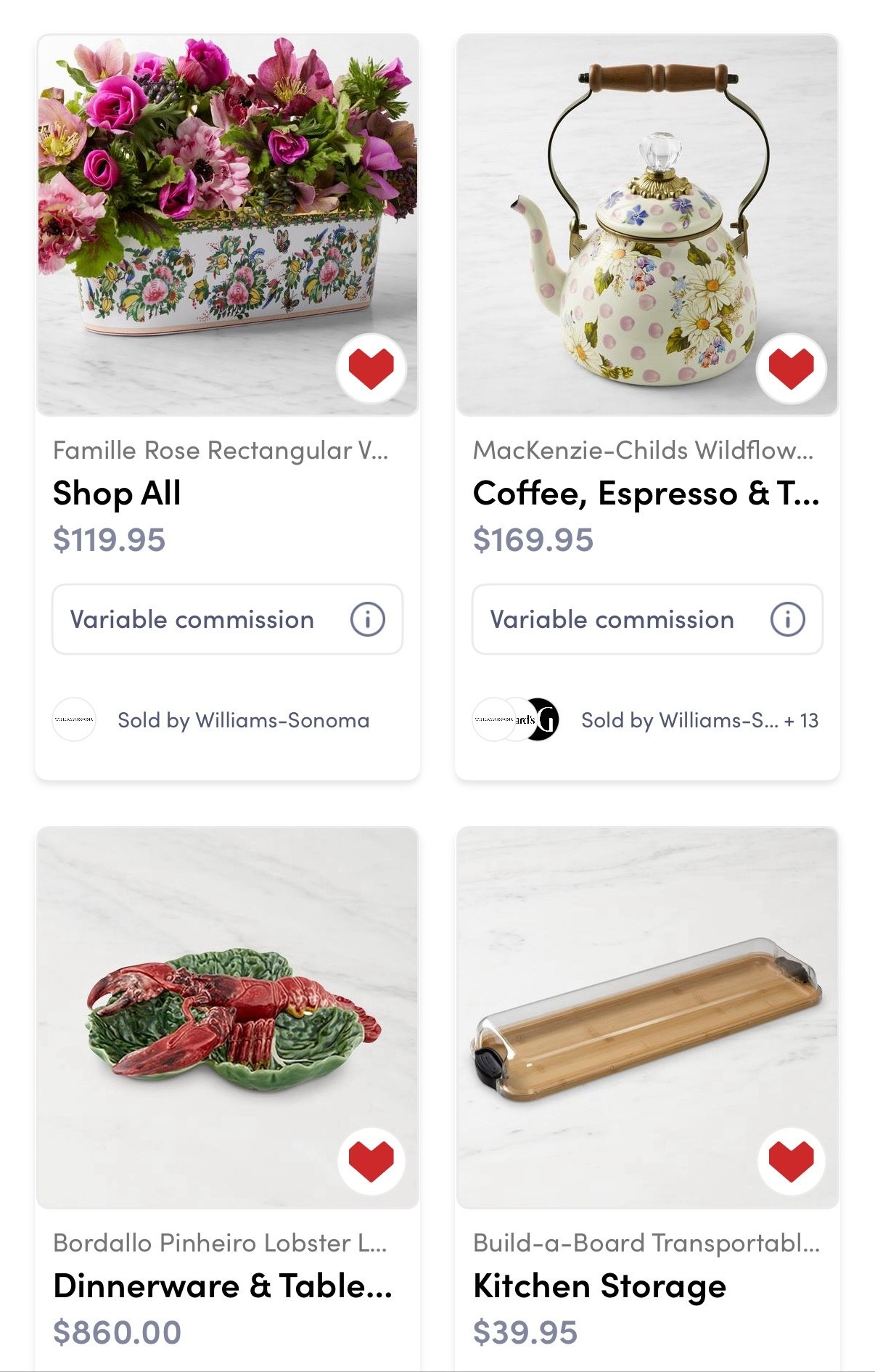875x1372 pixels.
Task: Open the Kitchen Storage category
Action: (599, 1285)
